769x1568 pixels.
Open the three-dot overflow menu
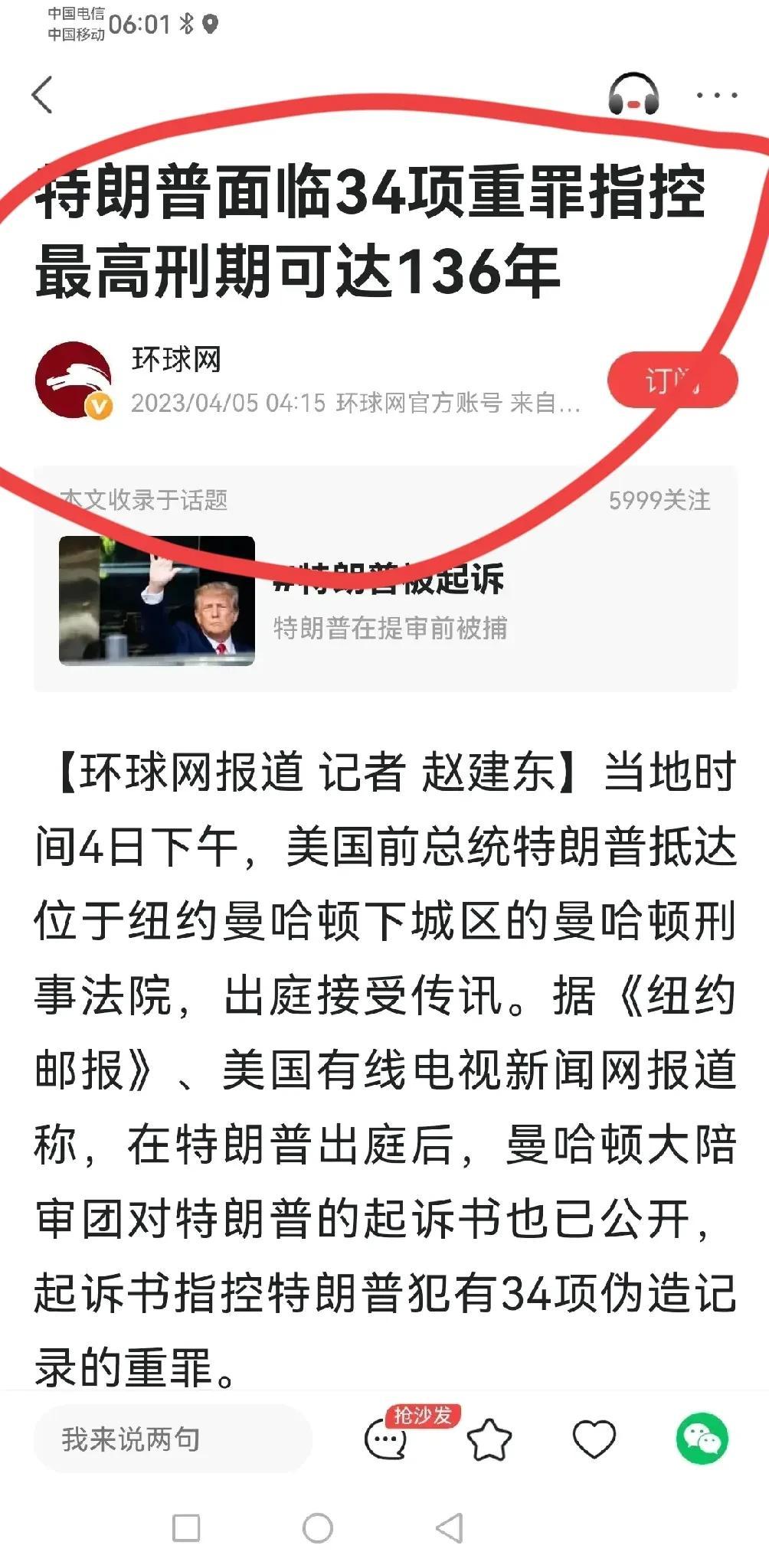point(716,95)
